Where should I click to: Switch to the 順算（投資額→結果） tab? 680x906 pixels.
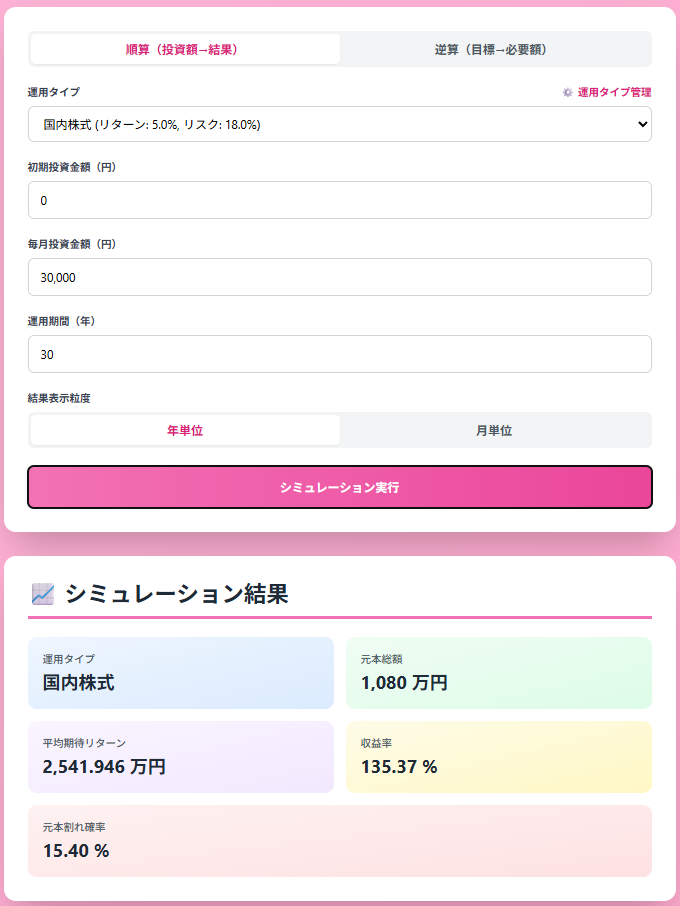coord(185,49)
